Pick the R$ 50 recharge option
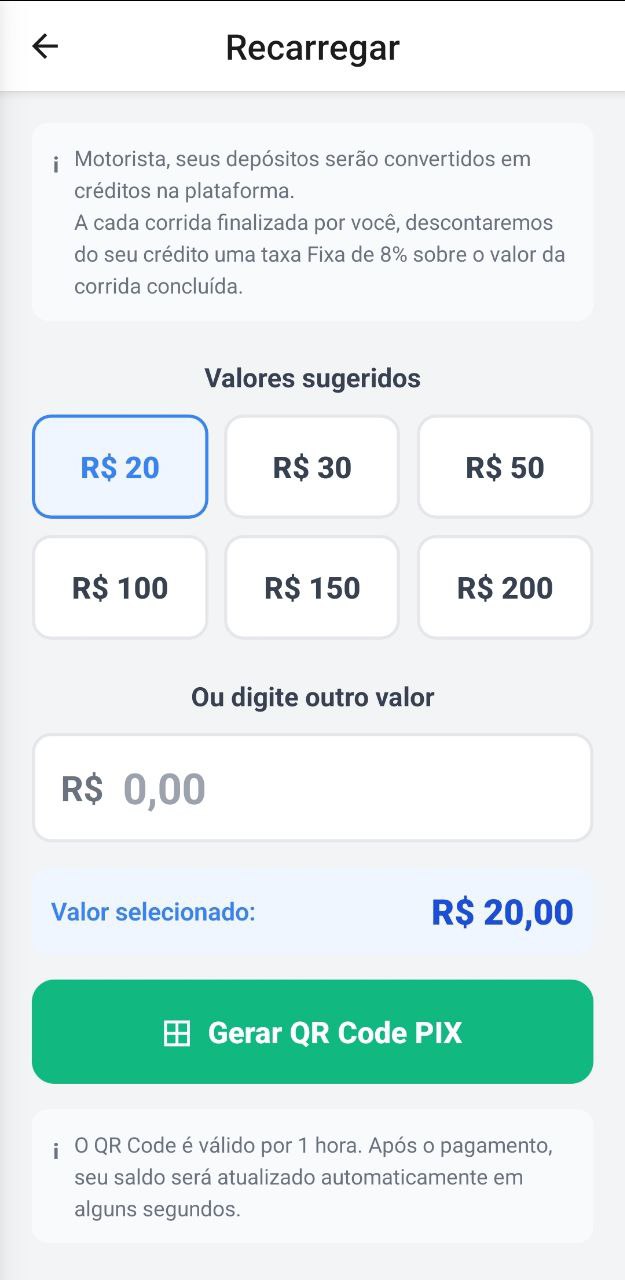 coord(505,467)
